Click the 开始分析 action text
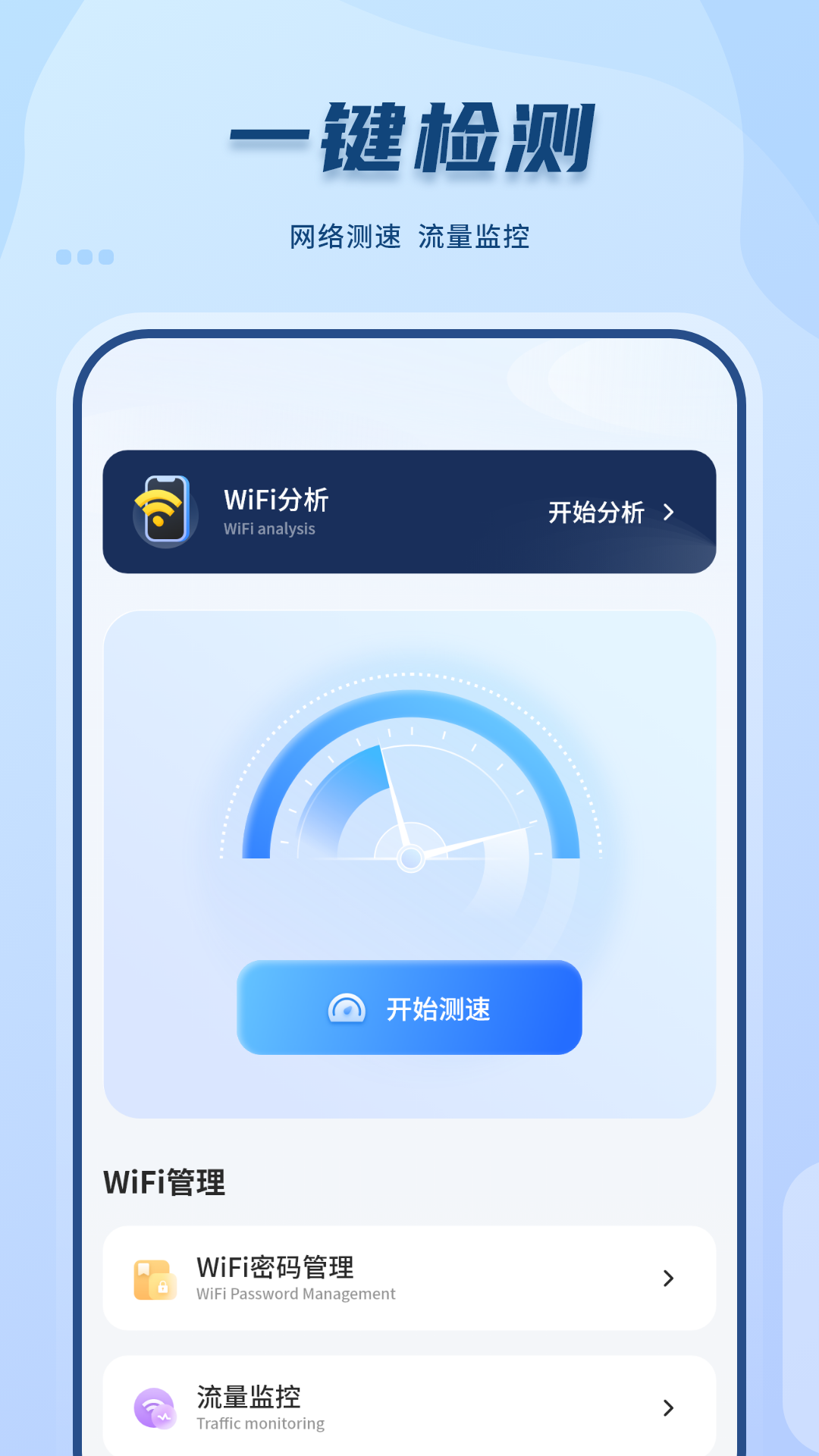819x1456 pixels. [596, 513]
